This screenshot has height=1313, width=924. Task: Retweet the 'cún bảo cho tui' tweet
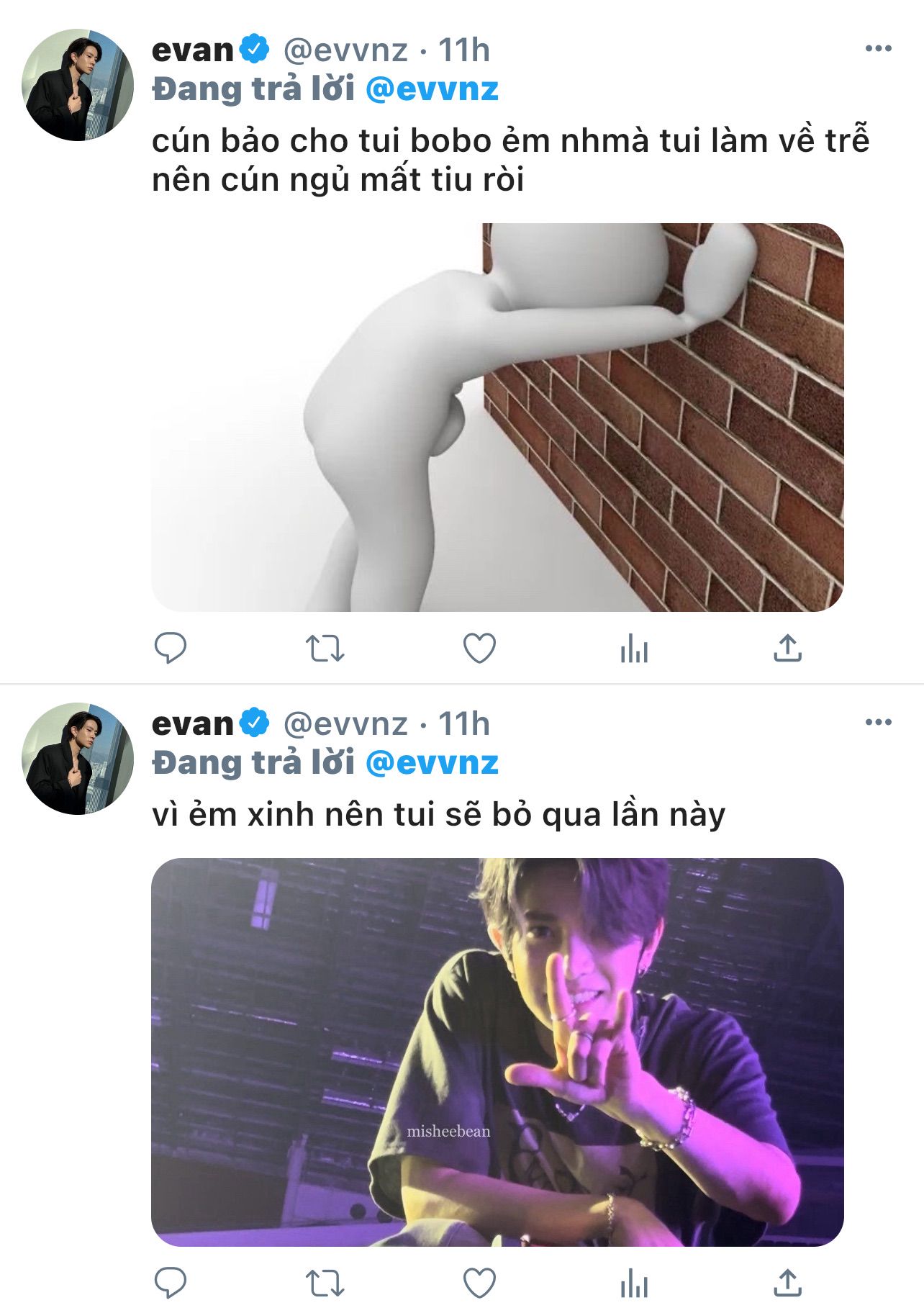point(325,648)
